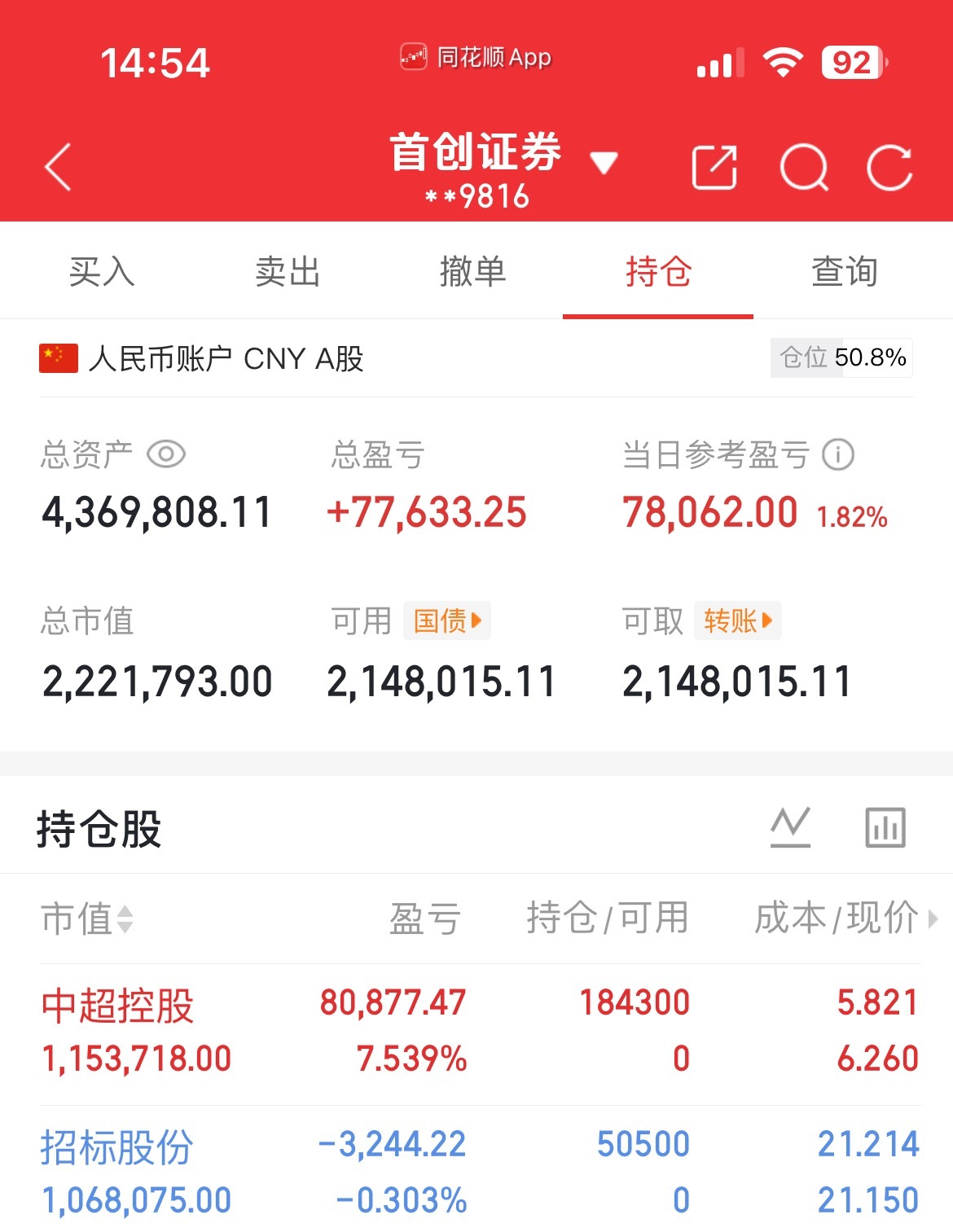Check the 仓位 50.8% position indicator

click(841, 357)
